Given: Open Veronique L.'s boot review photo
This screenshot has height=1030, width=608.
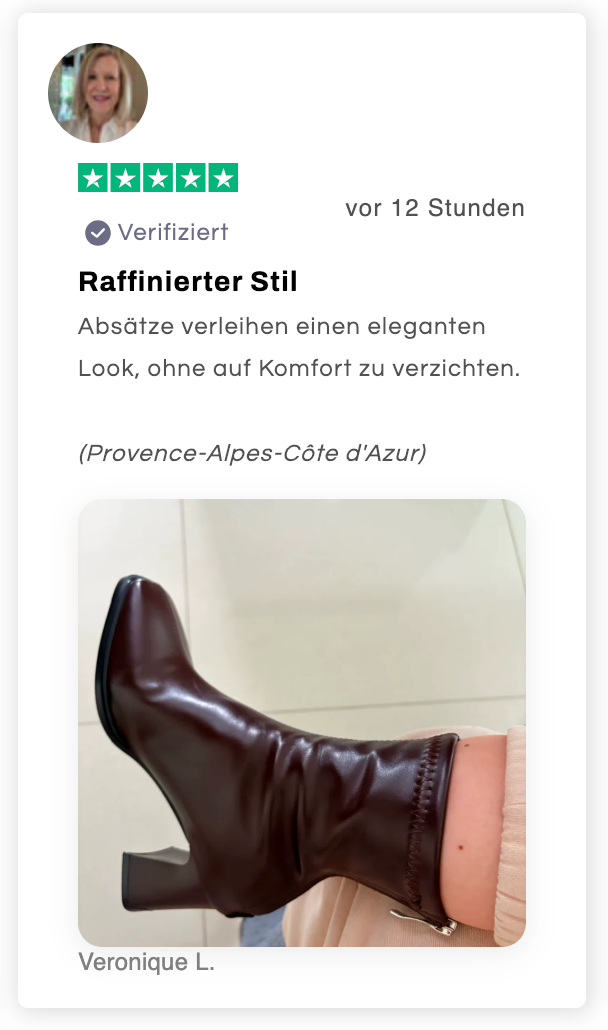Looking at the screenshot, I should coord(301,722).
